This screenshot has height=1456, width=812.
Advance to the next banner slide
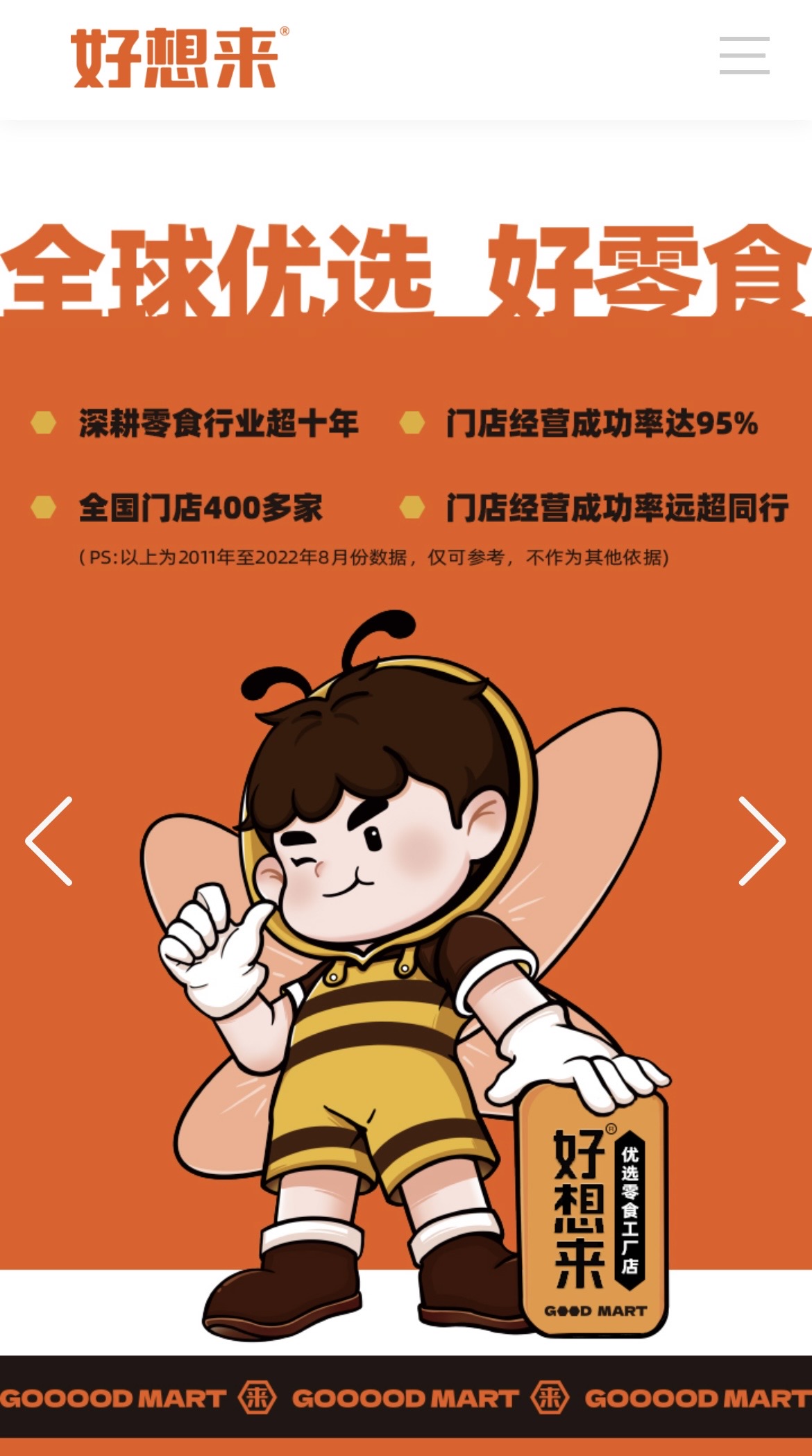[x=761, y=841]
